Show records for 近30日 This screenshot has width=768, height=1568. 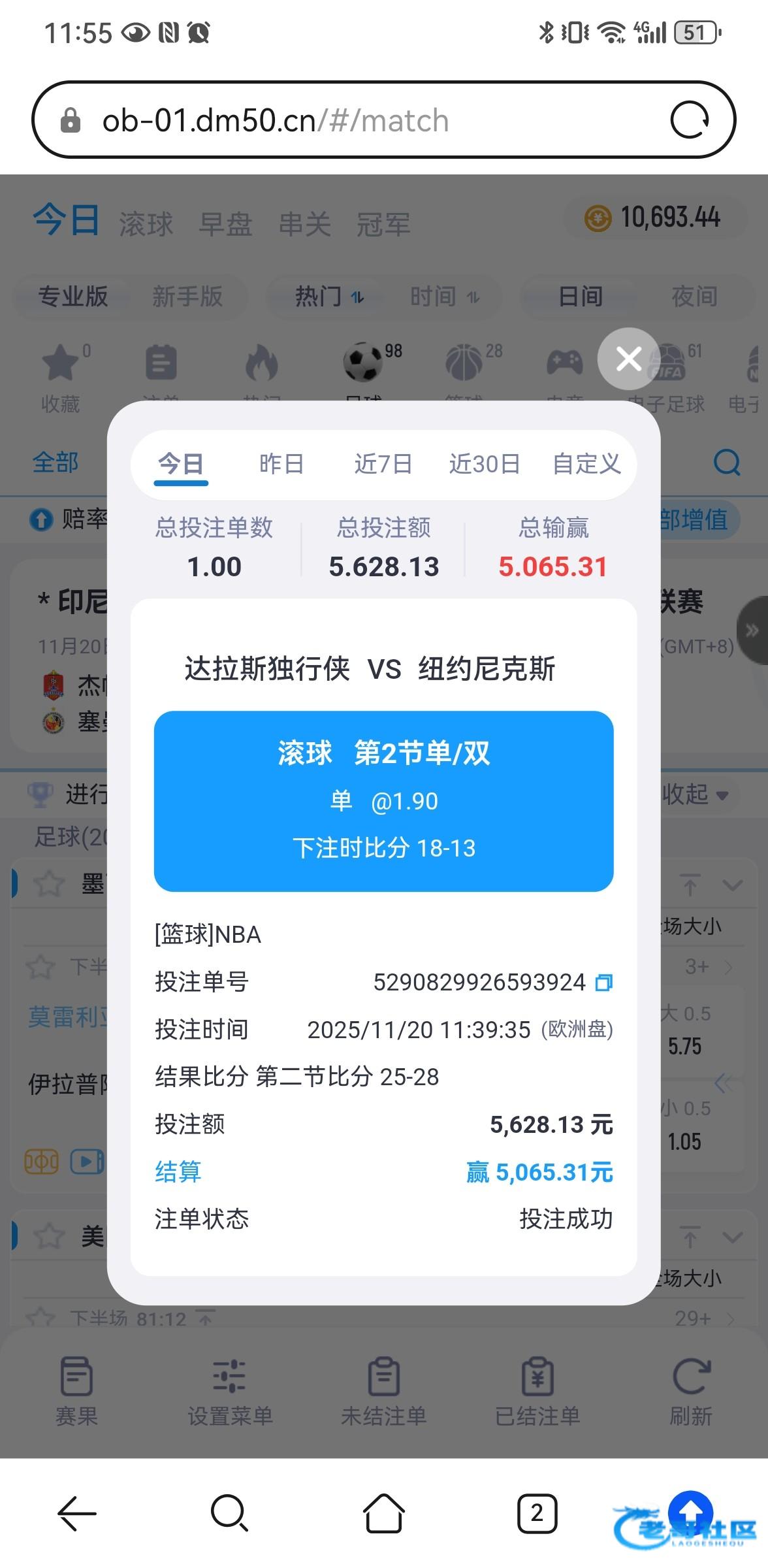(x=484, y=464)
